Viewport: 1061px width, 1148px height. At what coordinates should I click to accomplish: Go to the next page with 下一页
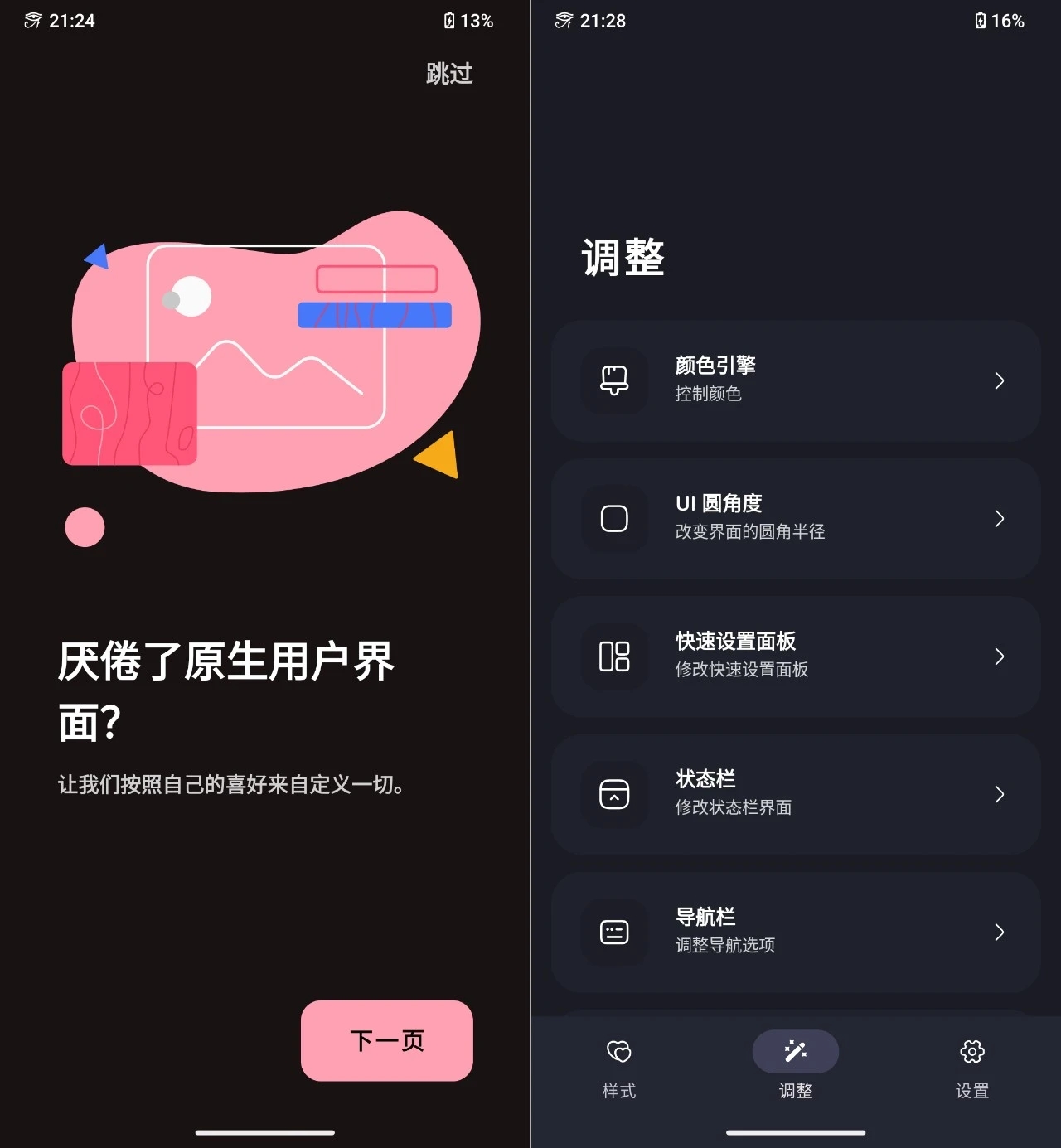387,1040
